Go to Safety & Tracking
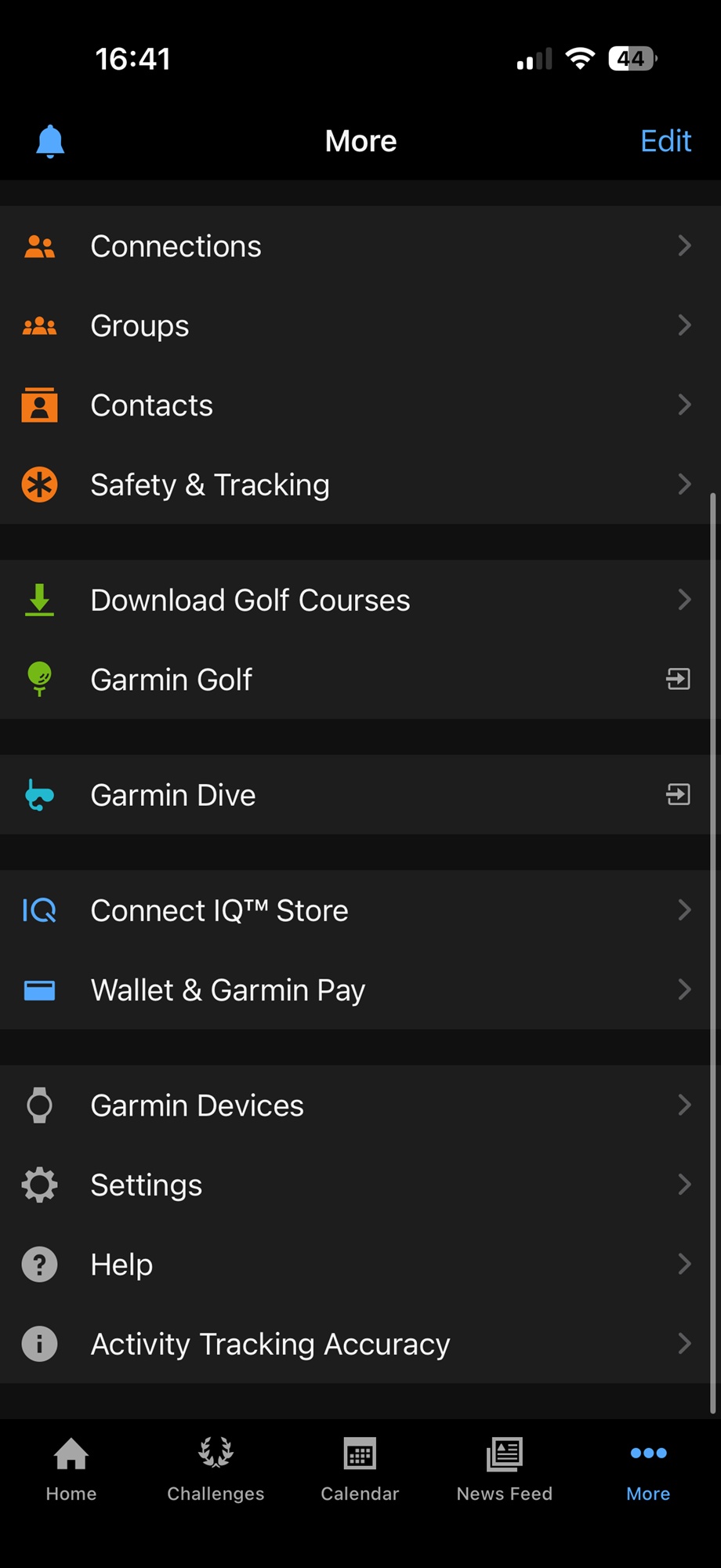The height and width of the screenshot is (1568, 721). click(209, 485)
